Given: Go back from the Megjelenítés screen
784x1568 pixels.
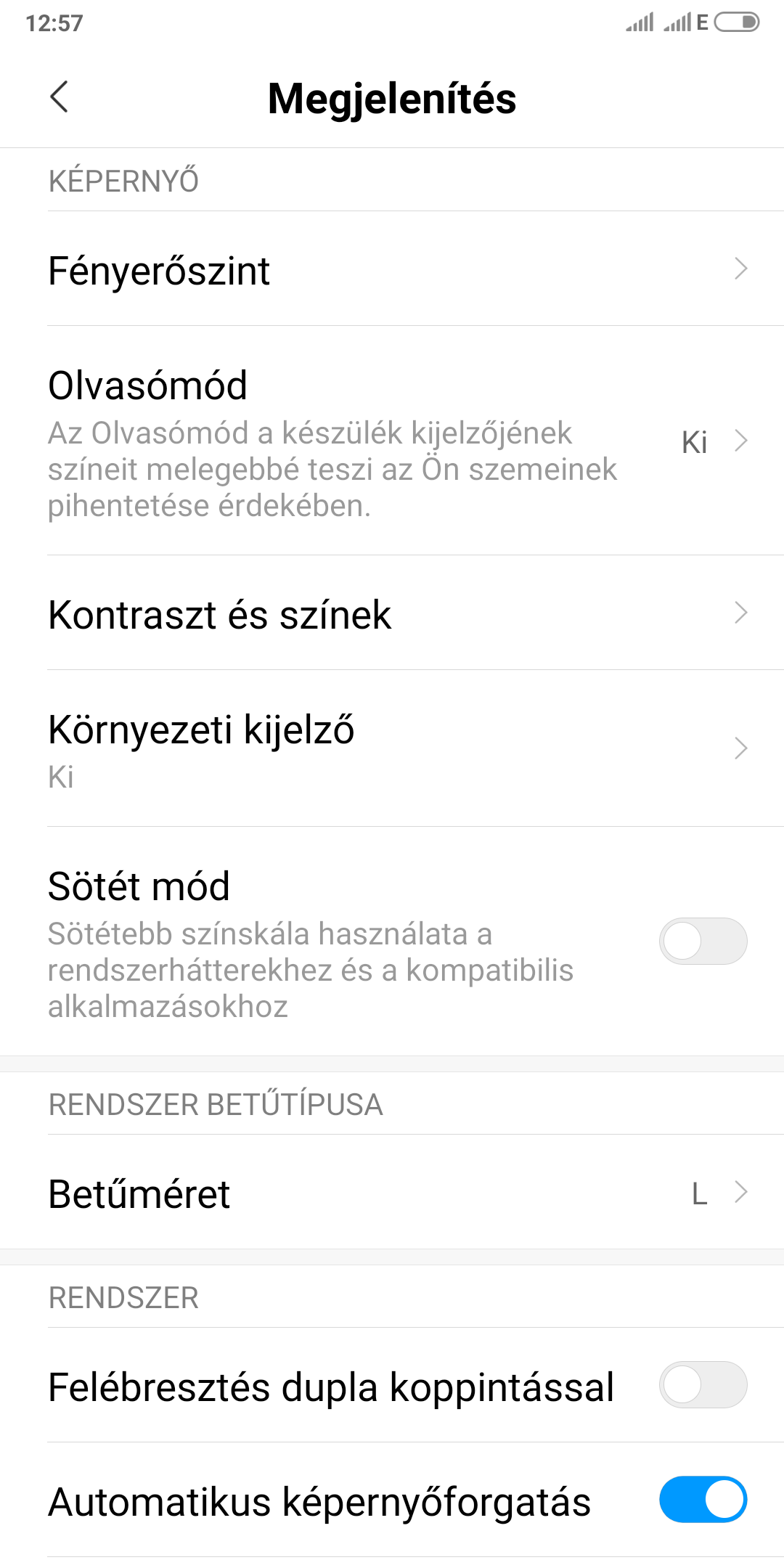Looking at the screenshot, I should point(60,97).
